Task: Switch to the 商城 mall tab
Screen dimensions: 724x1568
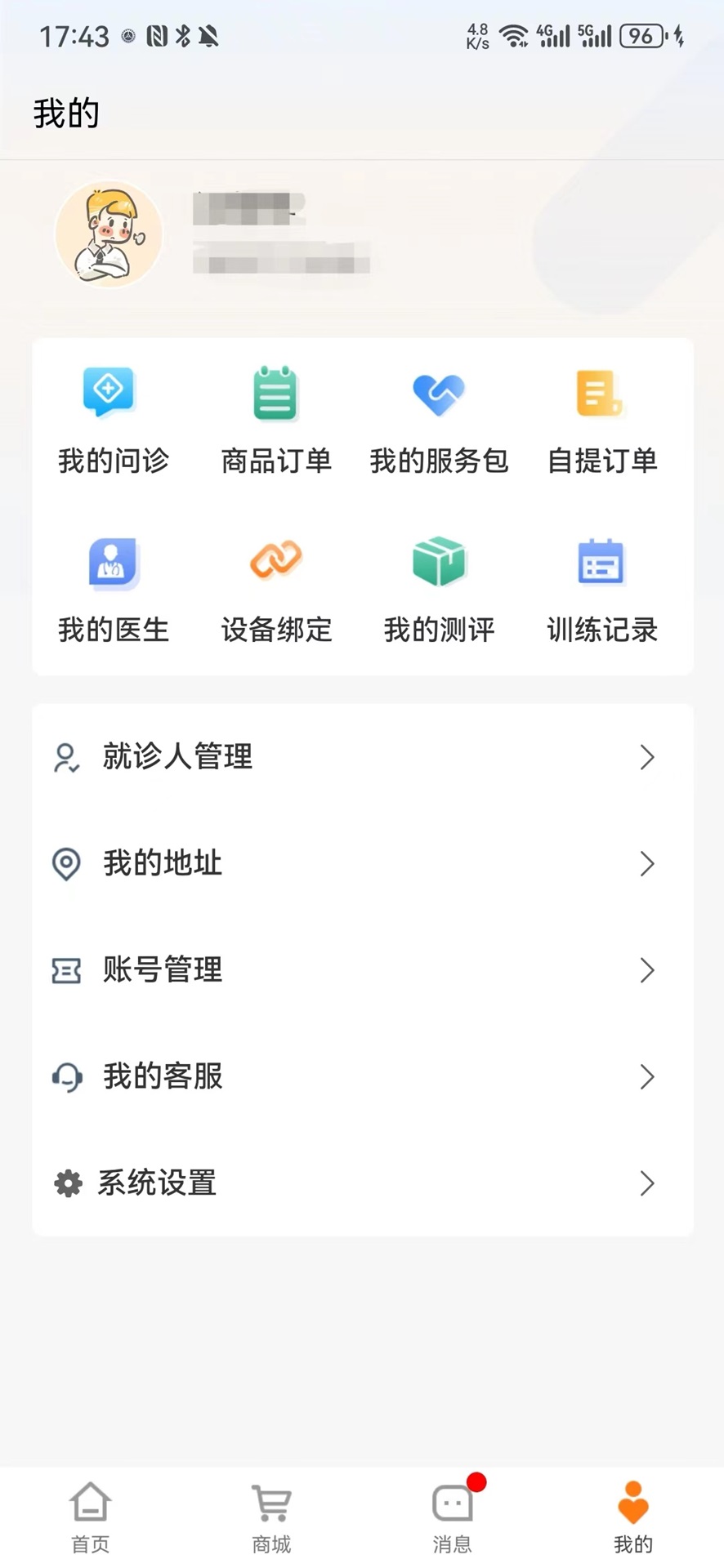Action: (270, 1515)
